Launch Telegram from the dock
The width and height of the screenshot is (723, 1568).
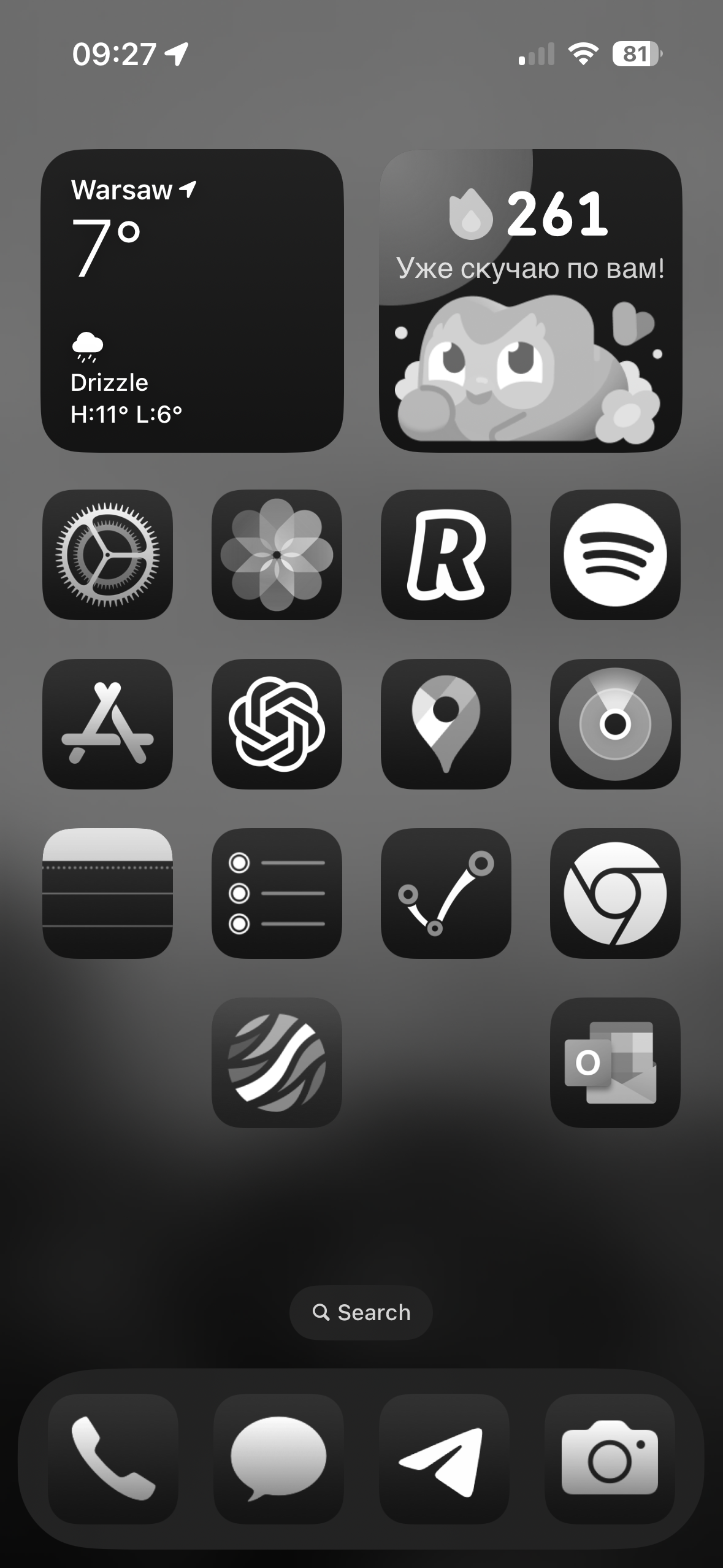pyautogui.click(x=444, y=1458)
